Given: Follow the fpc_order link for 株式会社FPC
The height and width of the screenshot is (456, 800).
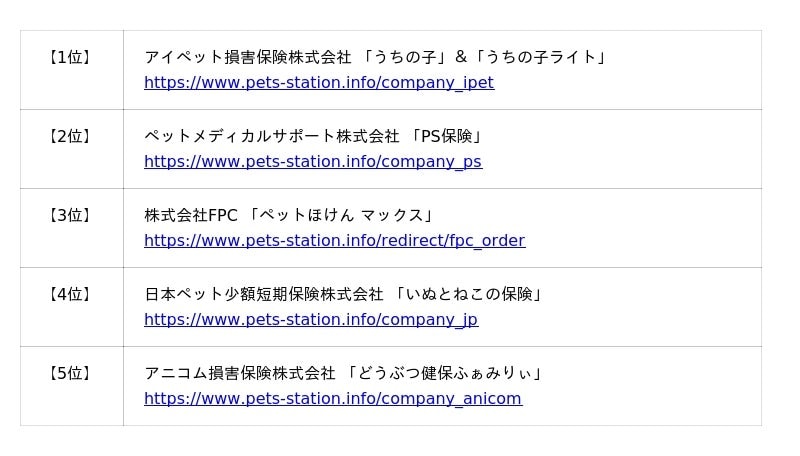Looking at the screenshot, I should (334, 240).
